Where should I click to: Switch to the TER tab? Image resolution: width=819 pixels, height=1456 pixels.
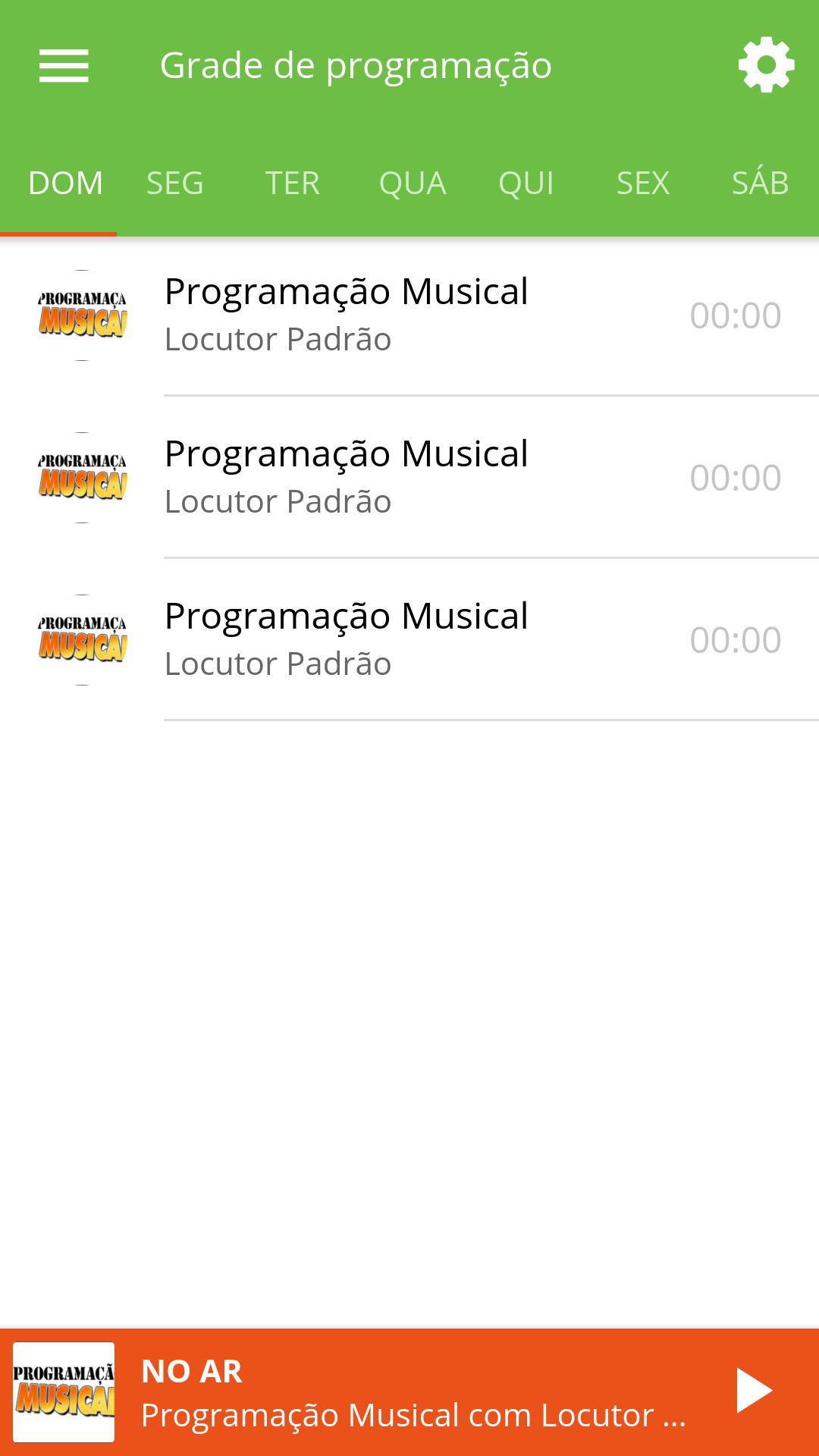point(292,184)
